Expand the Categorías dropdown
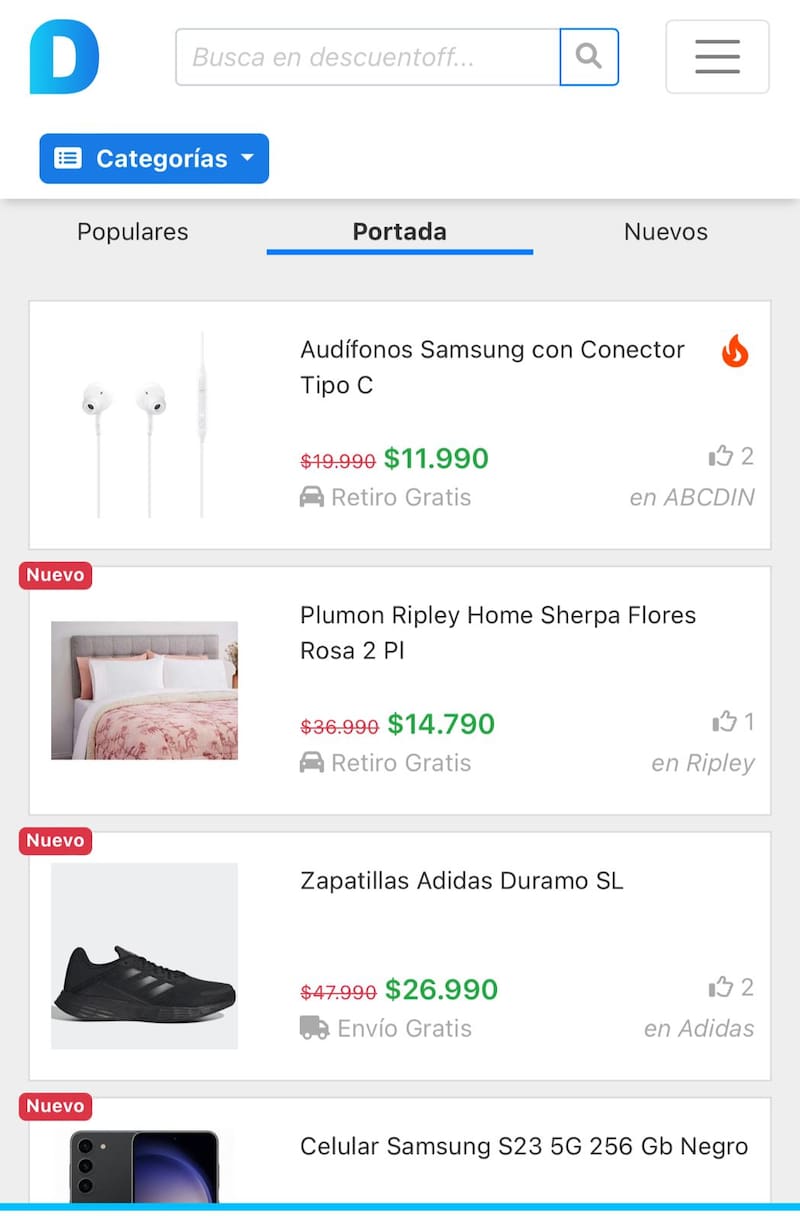This screenshot has height=1220, width=800. pyautogui.click(x=154, y=159)
